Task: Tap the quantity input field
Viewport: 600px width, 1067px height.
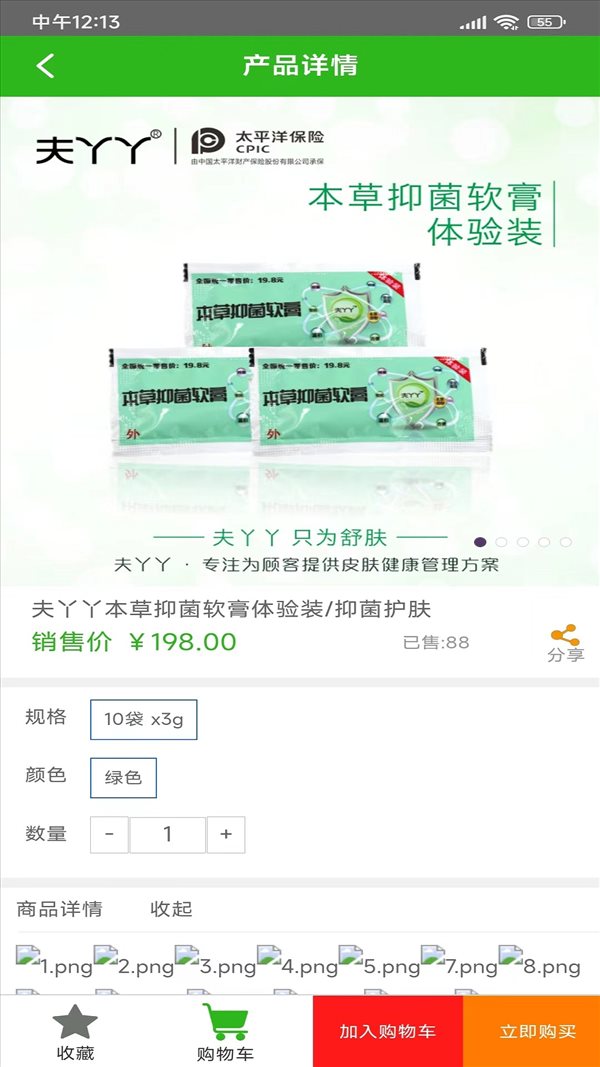Action: (167, 835)
